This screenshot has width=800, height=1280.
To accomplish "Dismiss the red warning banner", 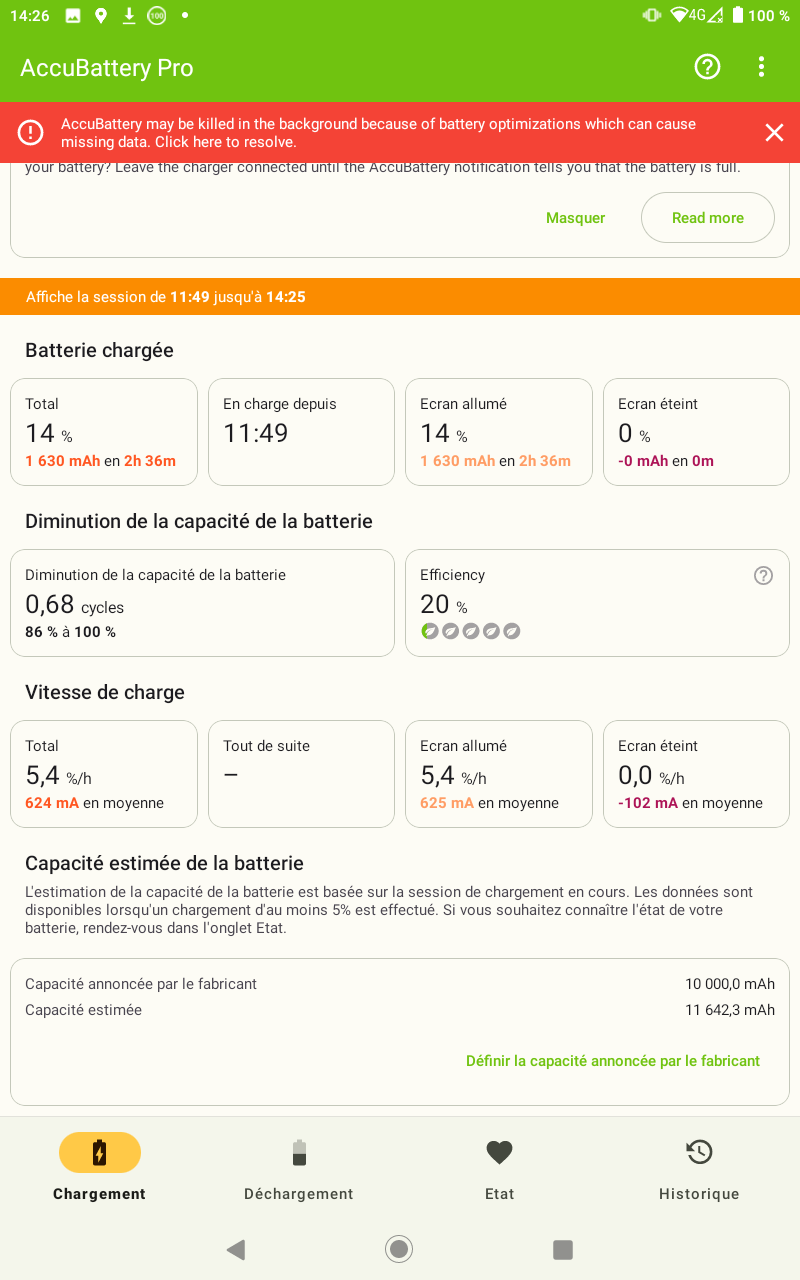I will 774,132.
